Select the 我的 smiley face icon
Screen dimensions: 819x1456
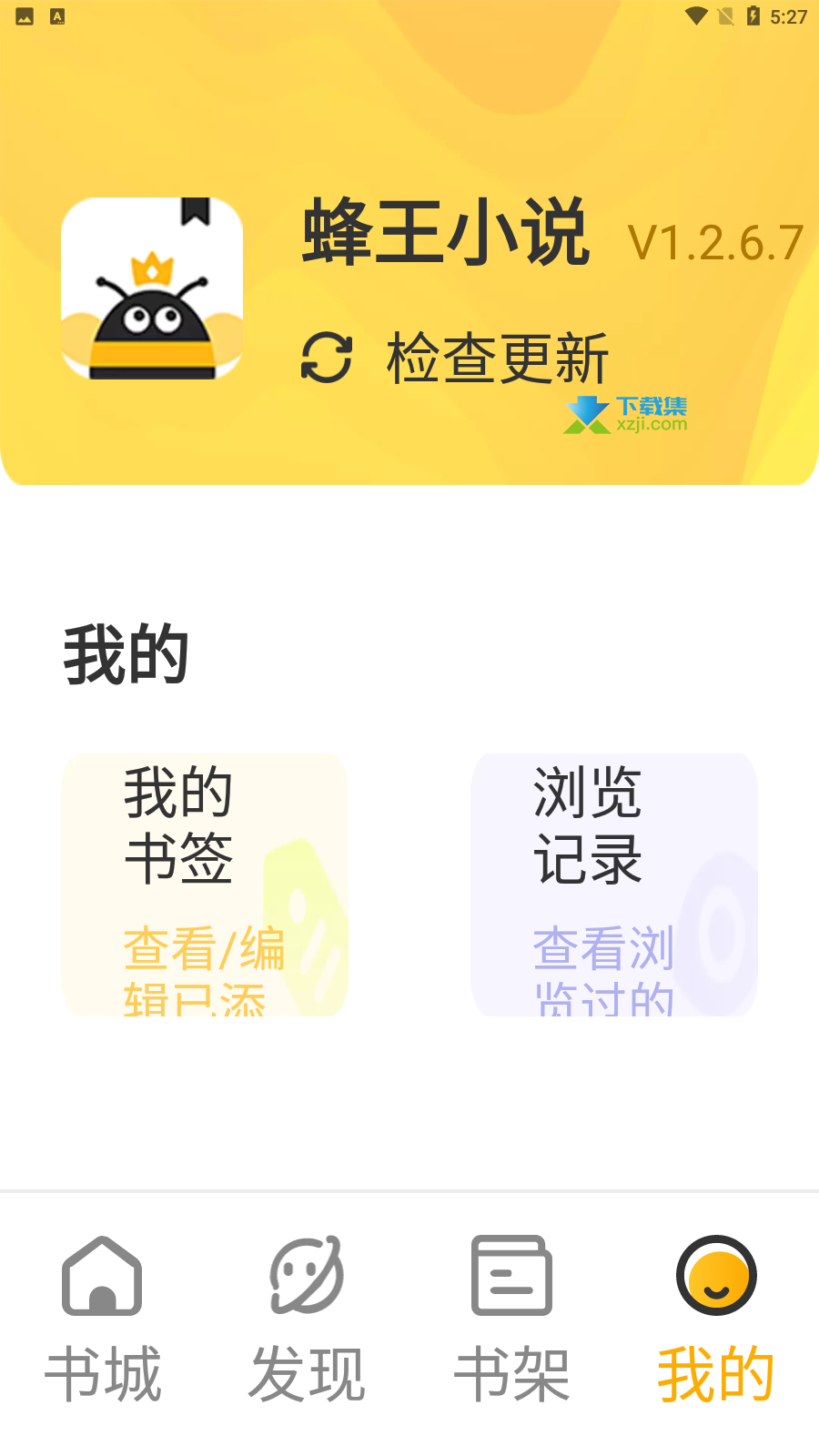click(x=716, y=1276)
